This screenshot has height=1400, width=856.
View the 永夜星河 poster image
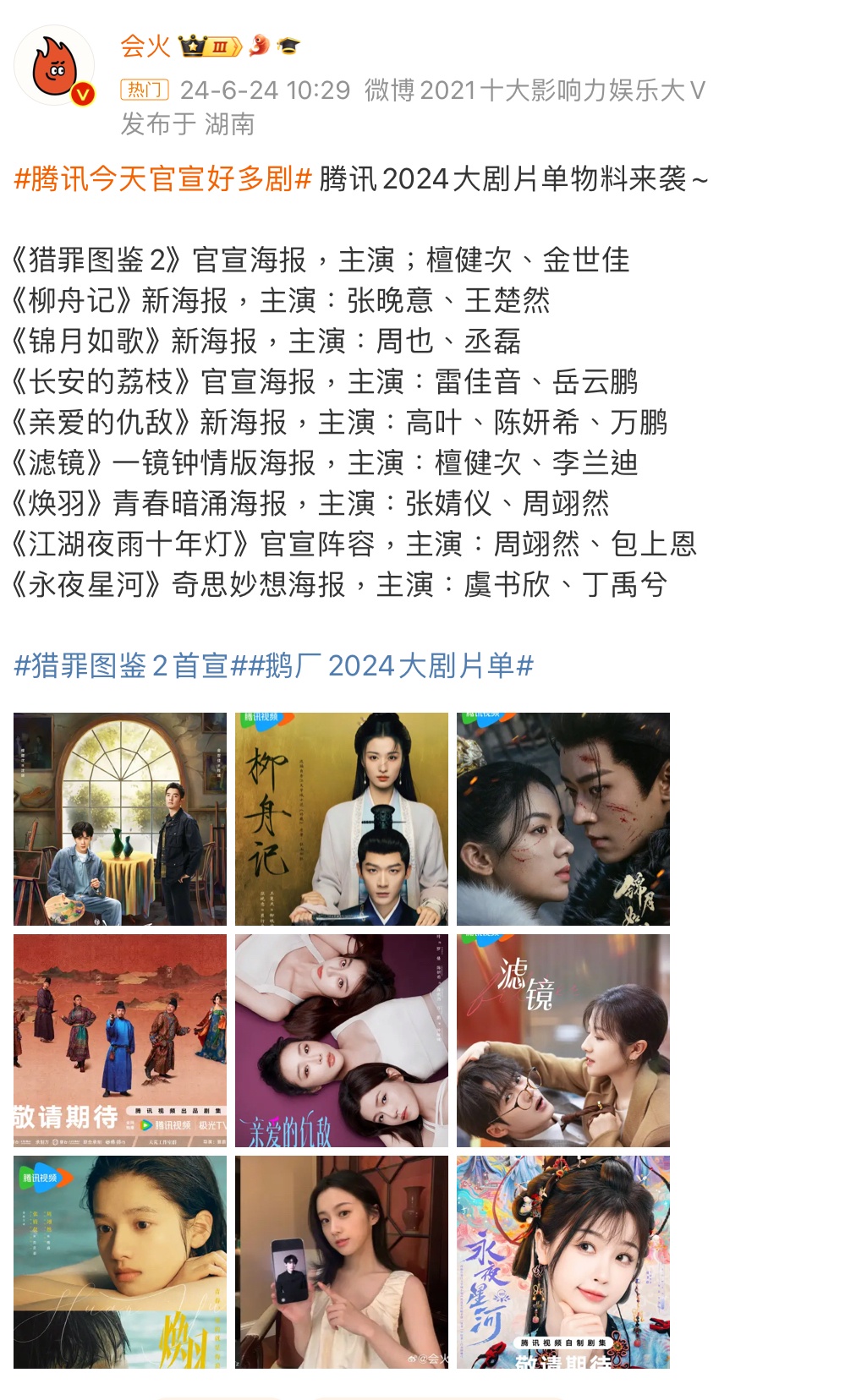(x=563, y=1261)
